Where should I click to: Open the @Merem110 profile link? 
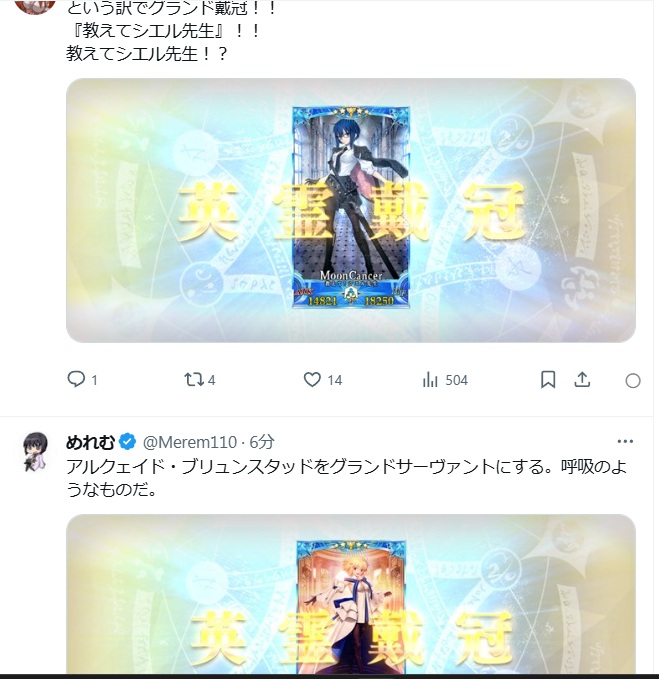[x=193, y=441]
